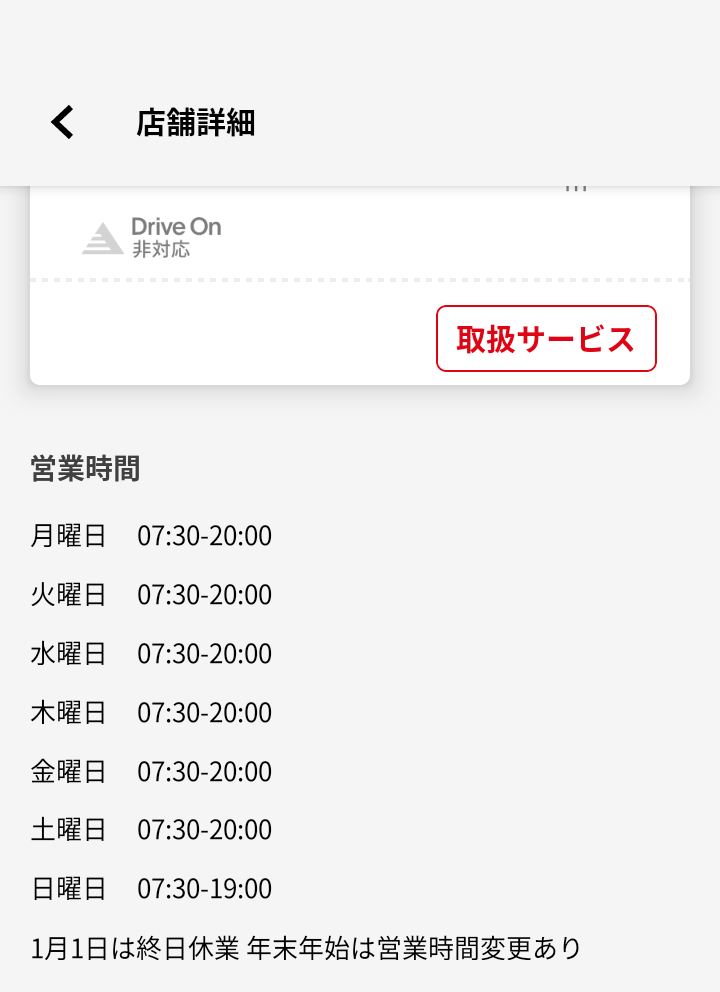Open the 取扱サービス button

(546, 339)
